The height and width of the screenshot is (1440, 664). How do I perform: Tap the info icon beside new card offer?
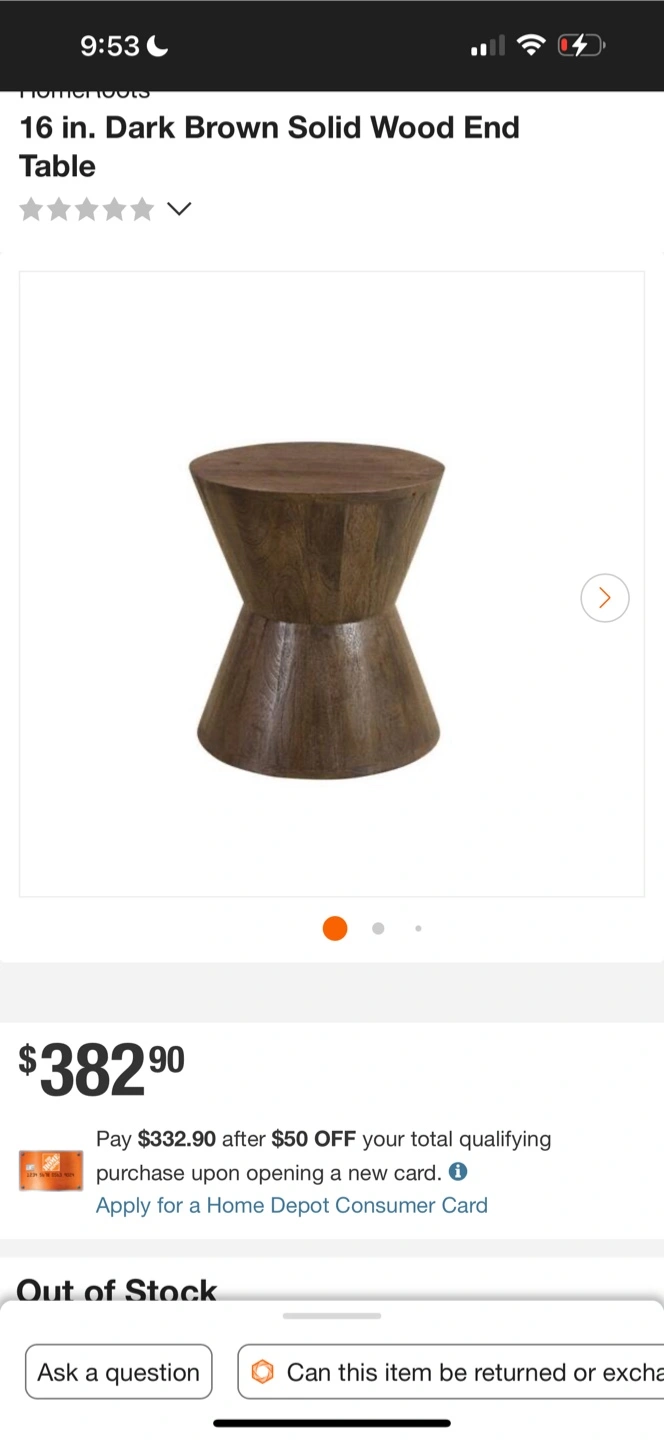tap(458, 1171)
